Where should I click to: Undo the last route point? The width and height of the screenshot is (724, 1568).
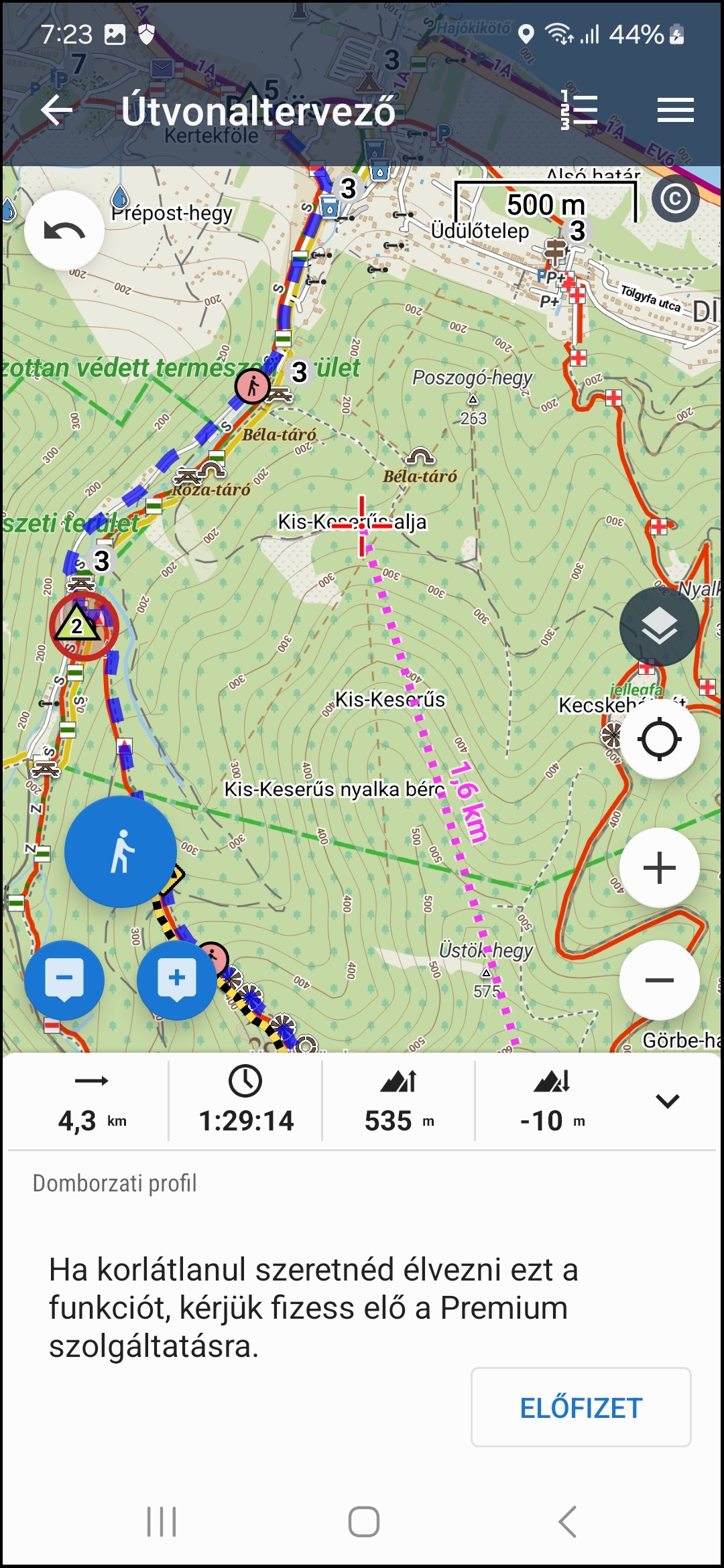(x=64, y=231)
